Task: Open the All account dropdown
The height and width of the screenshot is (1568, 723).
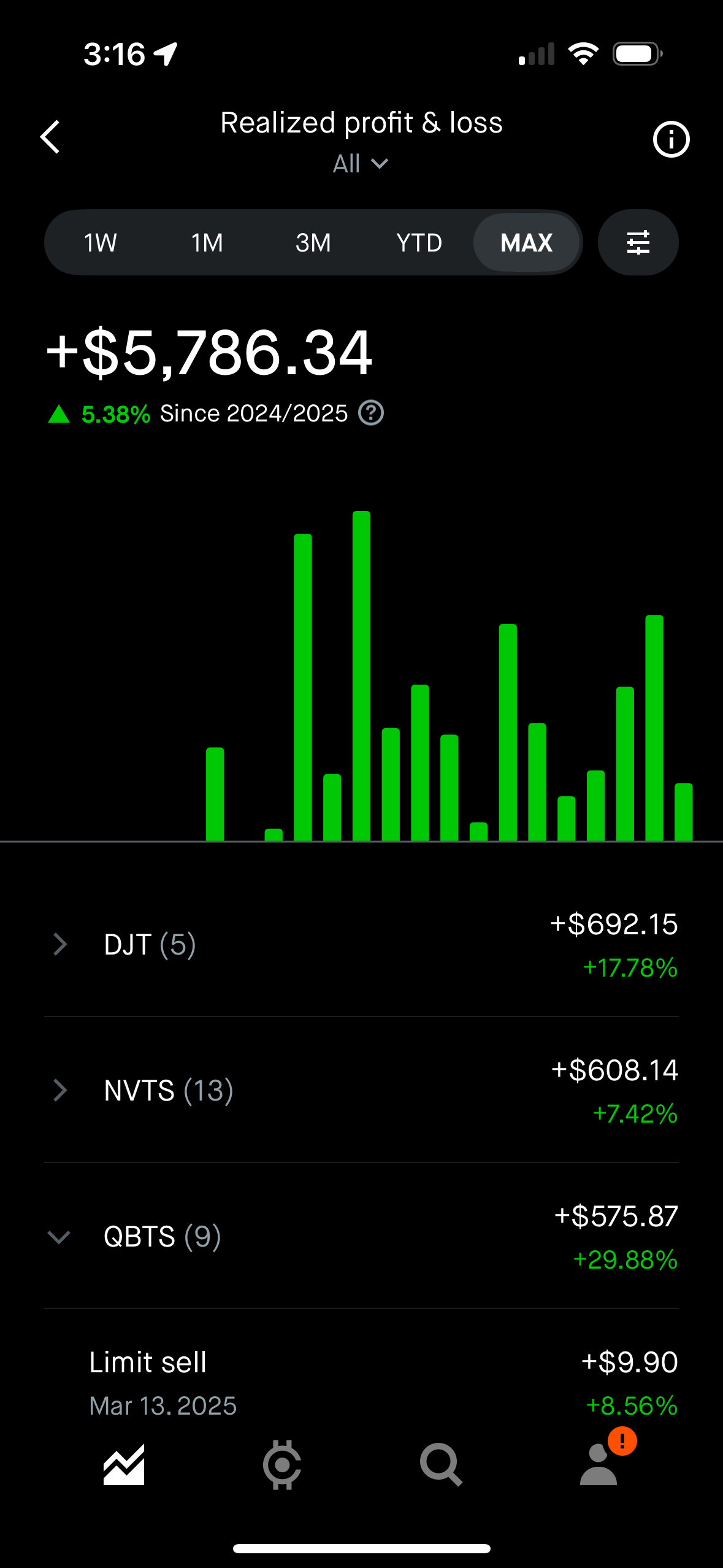Action: 361,164
